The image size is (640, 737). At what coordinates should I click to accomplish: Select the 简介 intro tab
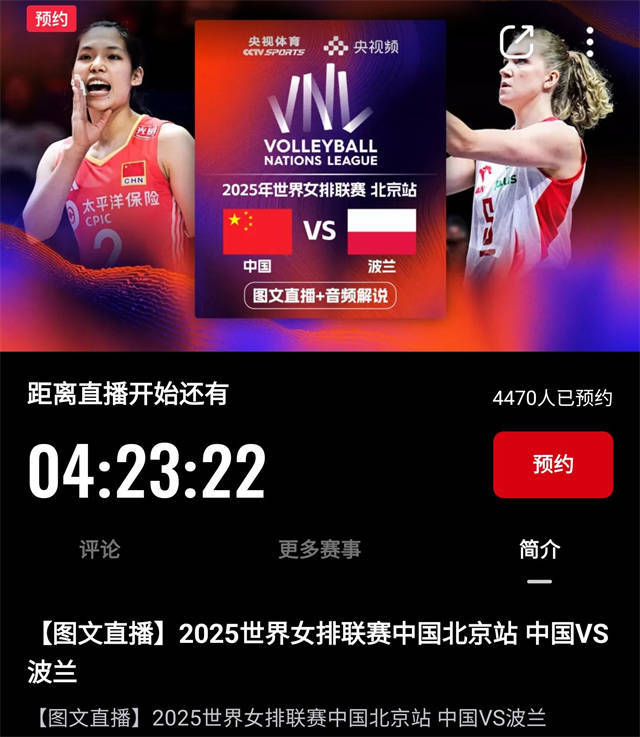540,549
